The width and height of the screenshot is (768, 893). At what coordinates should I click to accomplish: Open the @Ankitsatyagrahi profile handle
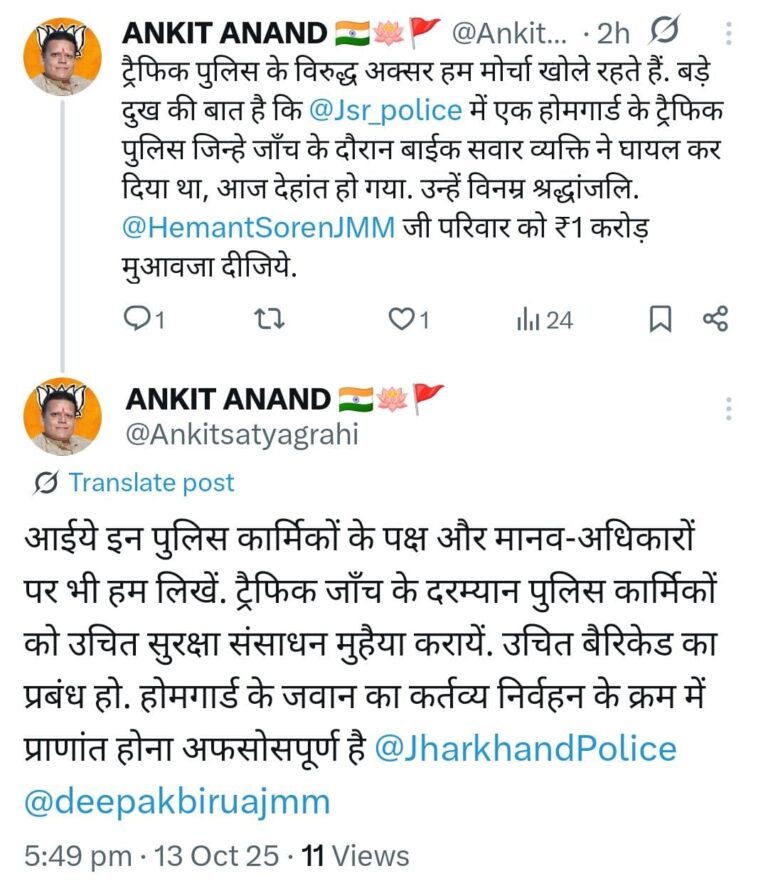pos(241,435)
